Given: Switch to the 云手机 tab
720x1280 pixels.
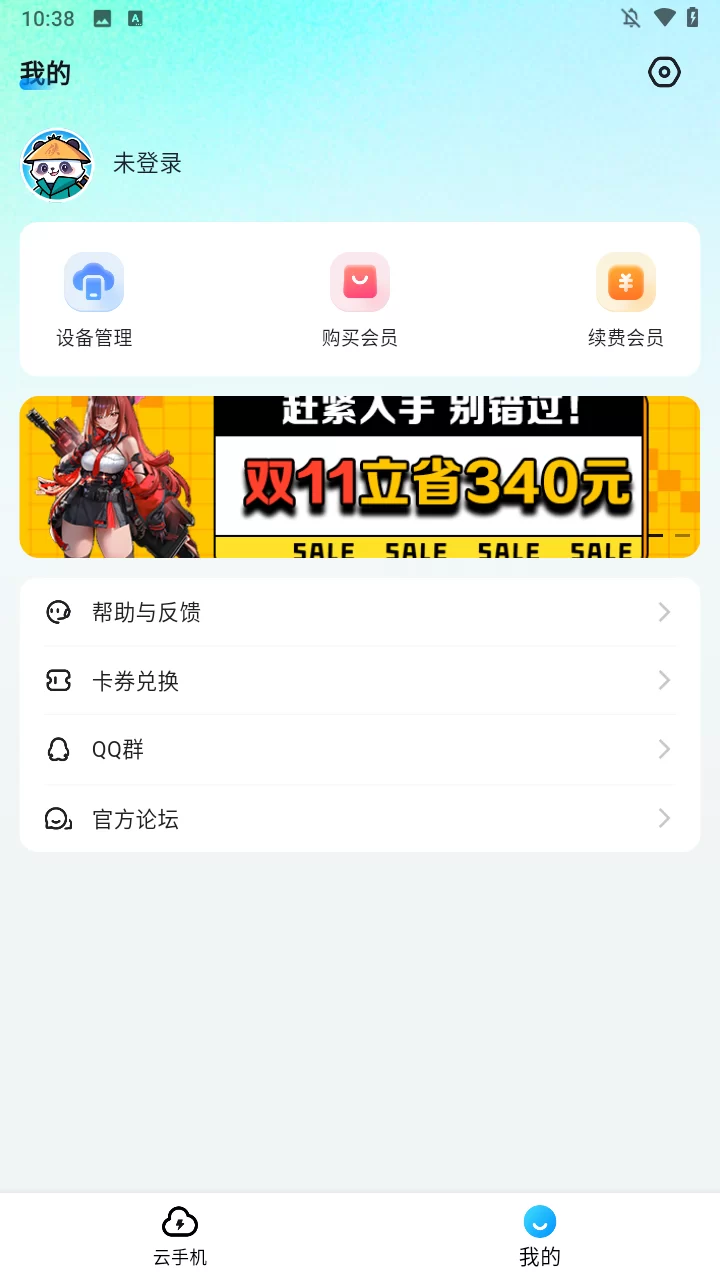Looking at the screenshot, I should tap(179, 1236).
